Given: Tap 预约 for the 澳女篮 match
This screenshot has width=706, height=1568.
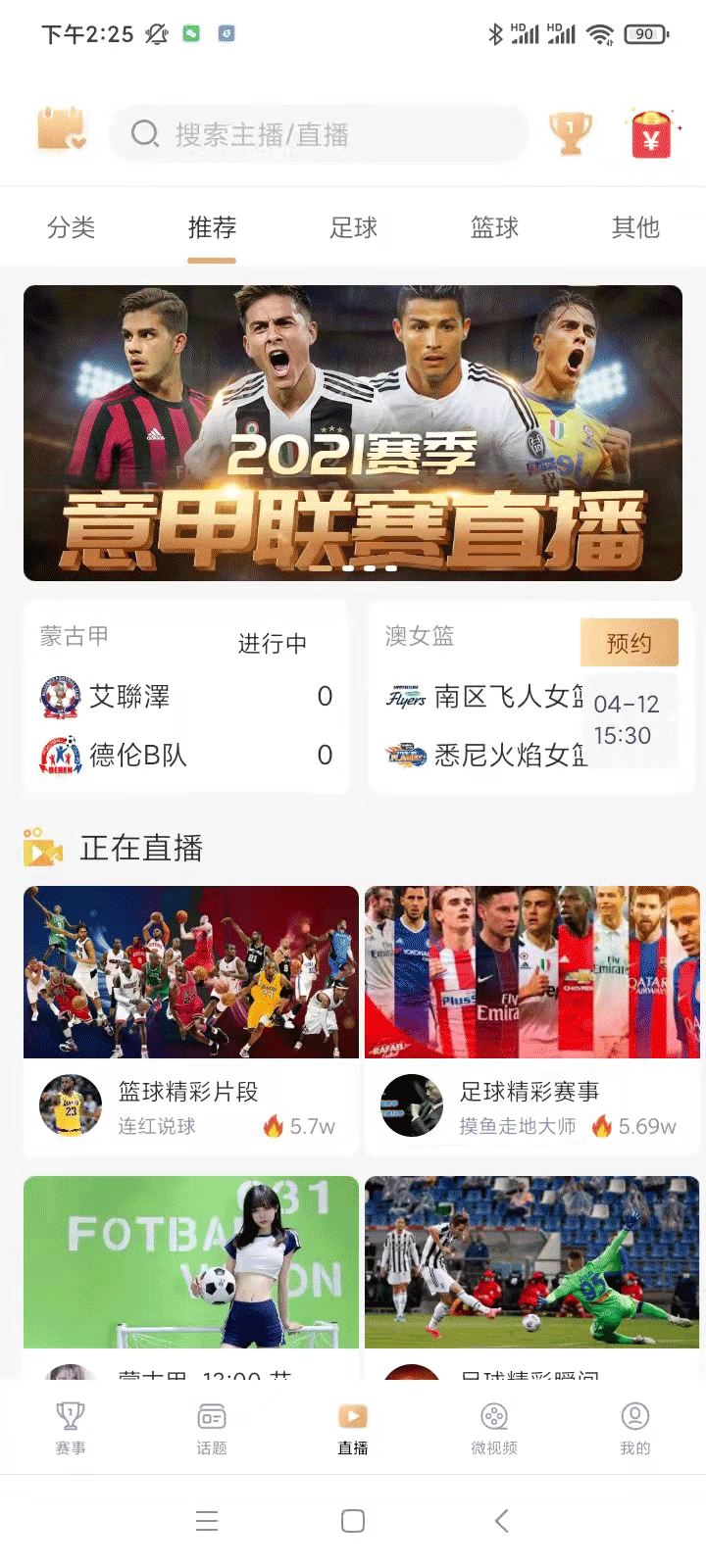Looking at the screenshot, I should tap(629, 643).
